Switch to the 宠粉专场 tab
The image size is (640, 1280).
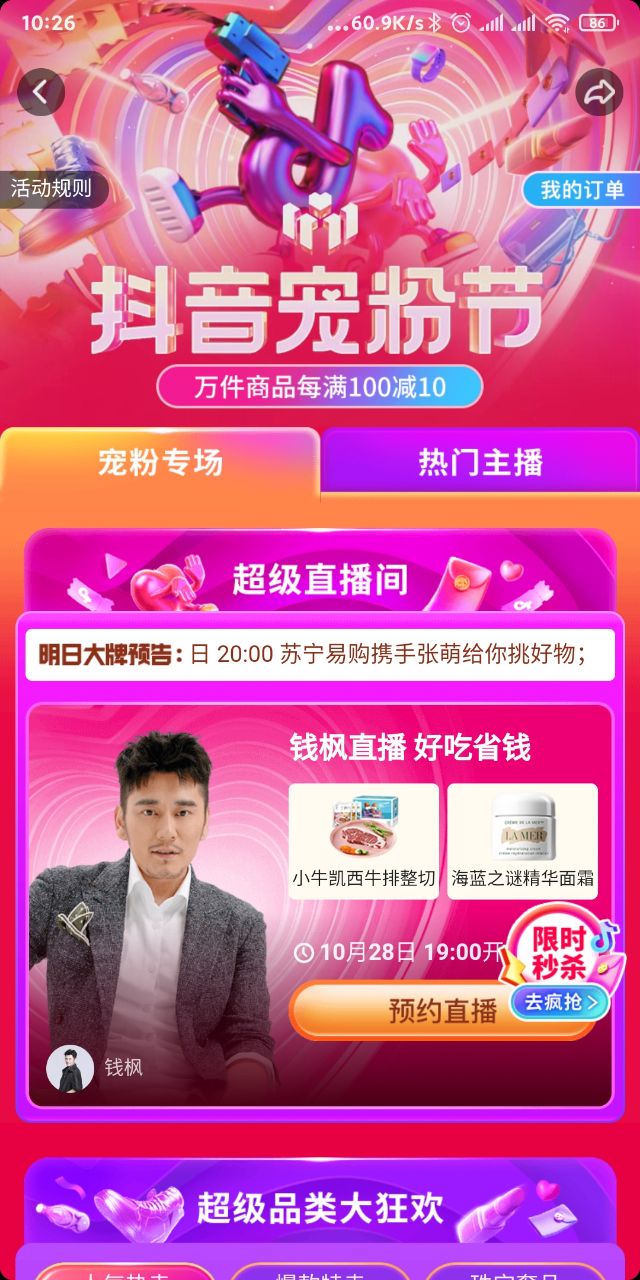160,462
